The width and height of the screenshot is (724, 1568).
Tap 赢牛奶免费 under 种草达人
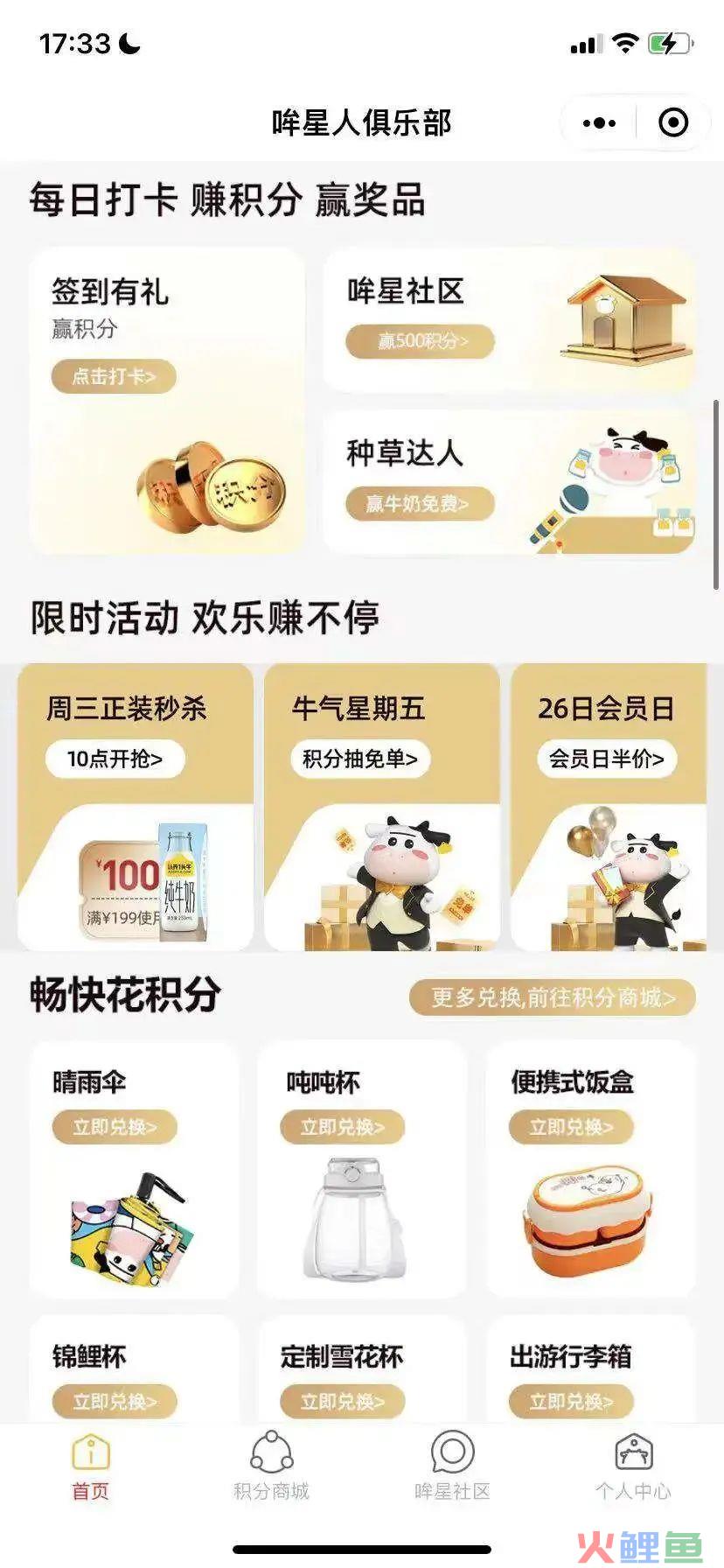click(x=419, y=504)
